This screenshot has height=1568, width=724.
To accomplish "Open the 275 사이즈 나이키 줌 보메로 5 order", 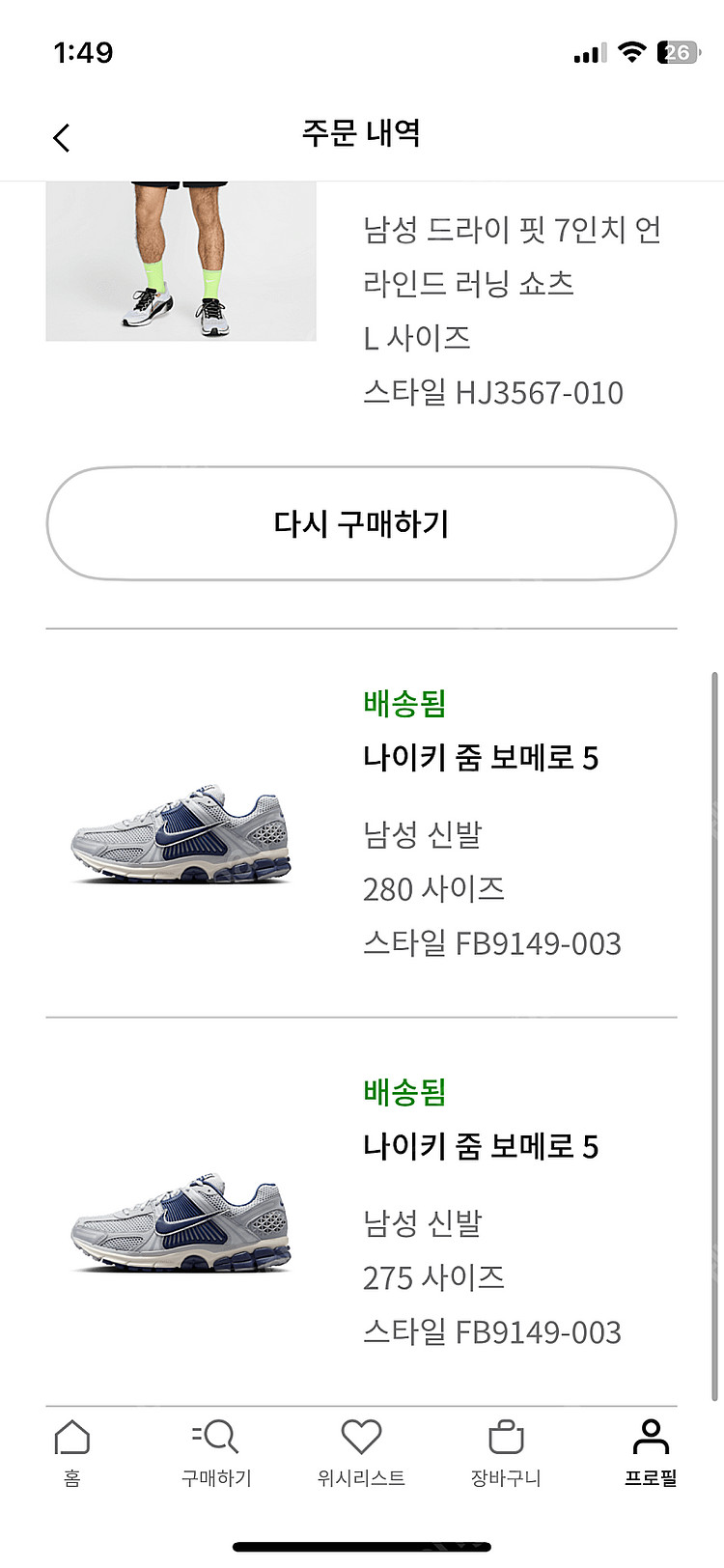I will [480, 1147].
